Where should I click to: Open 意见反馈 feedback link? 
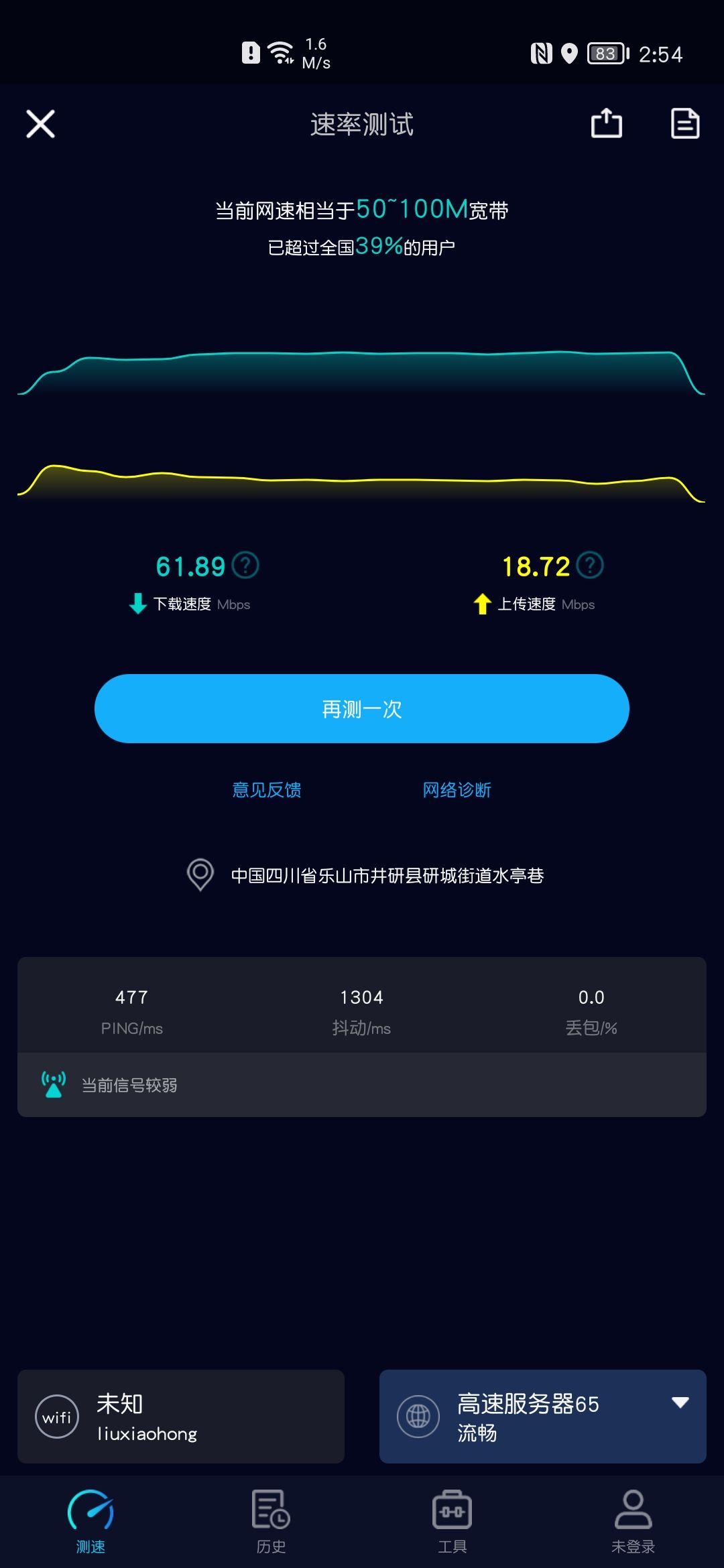click(x=267, y=790)
